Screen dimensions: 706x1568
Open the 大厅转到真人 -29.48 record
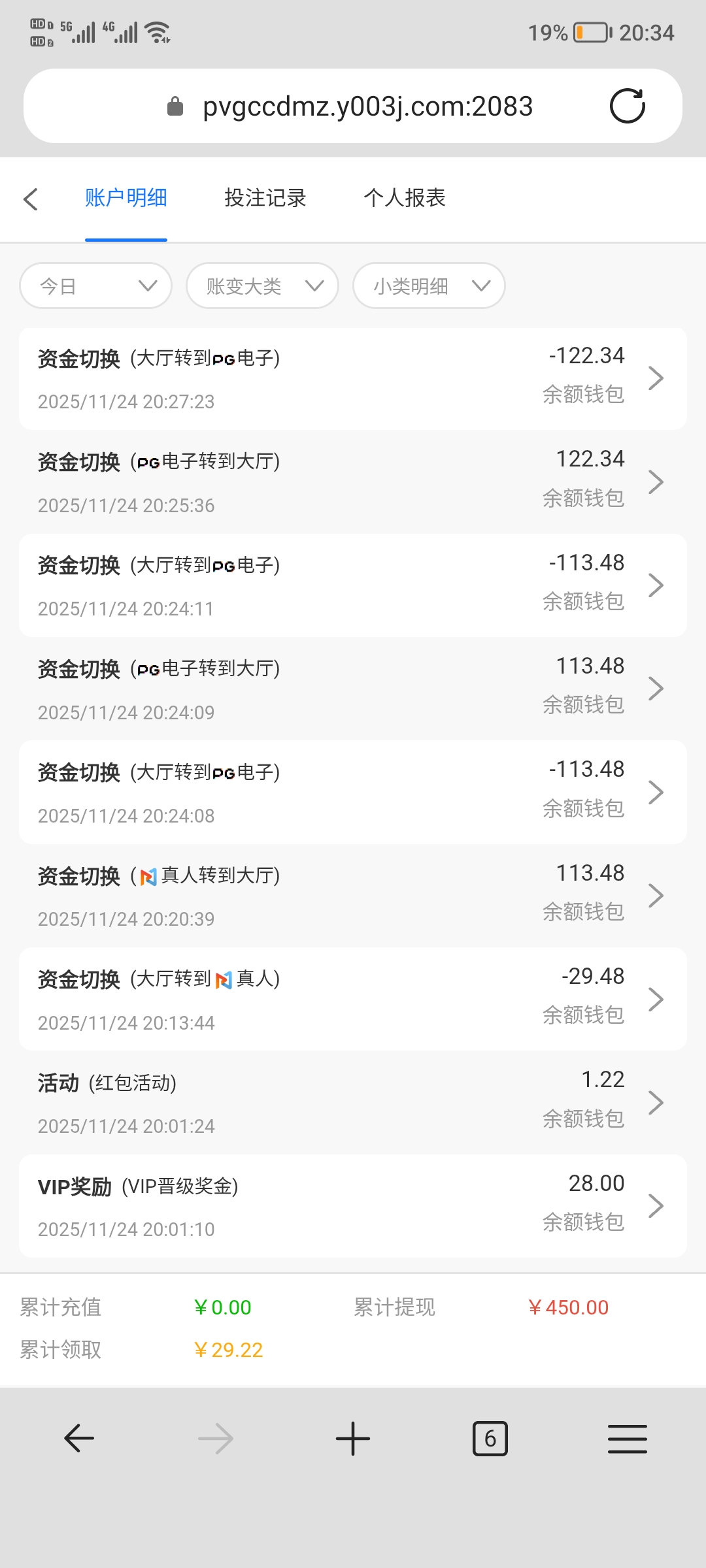pyautogui.click(x=353, y=999)
